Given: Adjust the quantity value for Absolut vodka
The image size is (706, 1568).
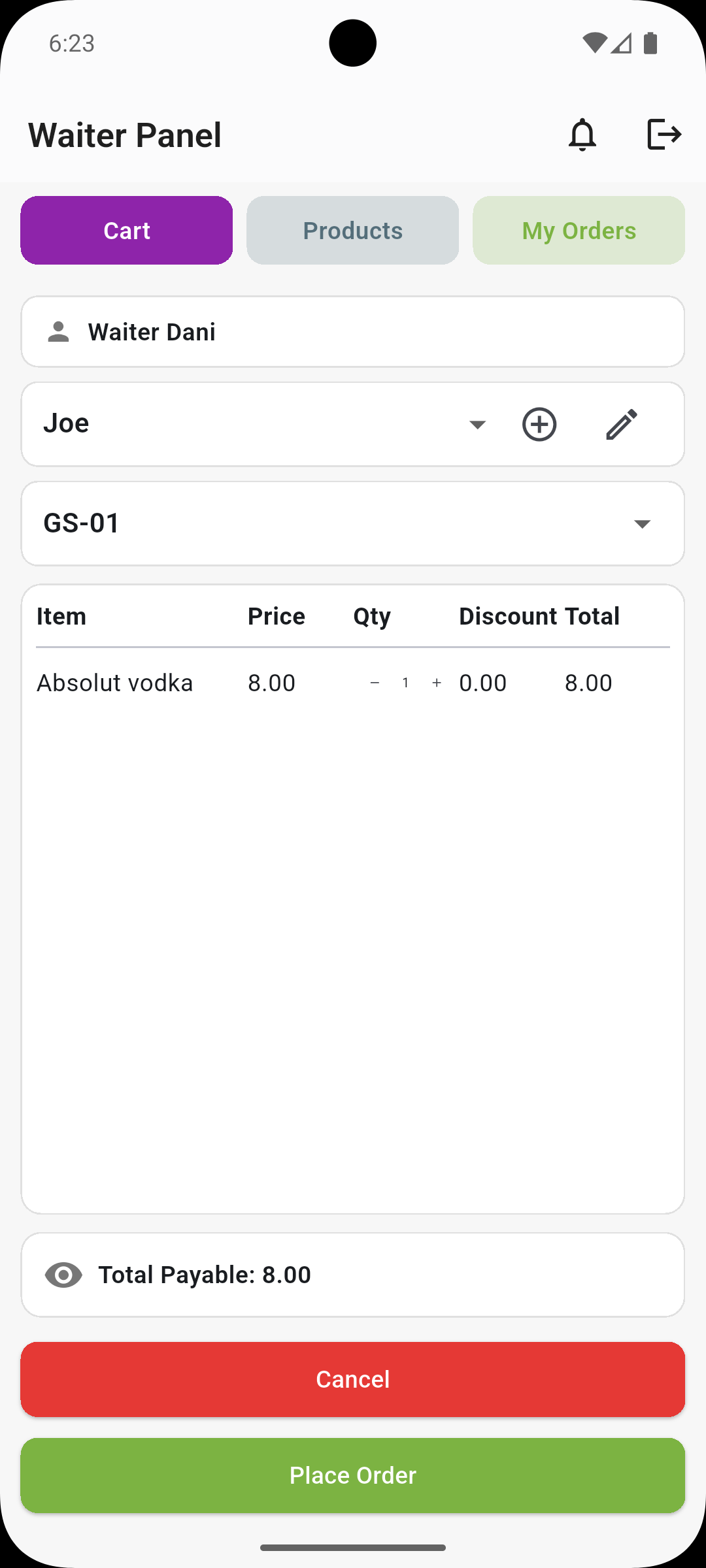Looking at the screenshot, I should click(x=405, y=682).
